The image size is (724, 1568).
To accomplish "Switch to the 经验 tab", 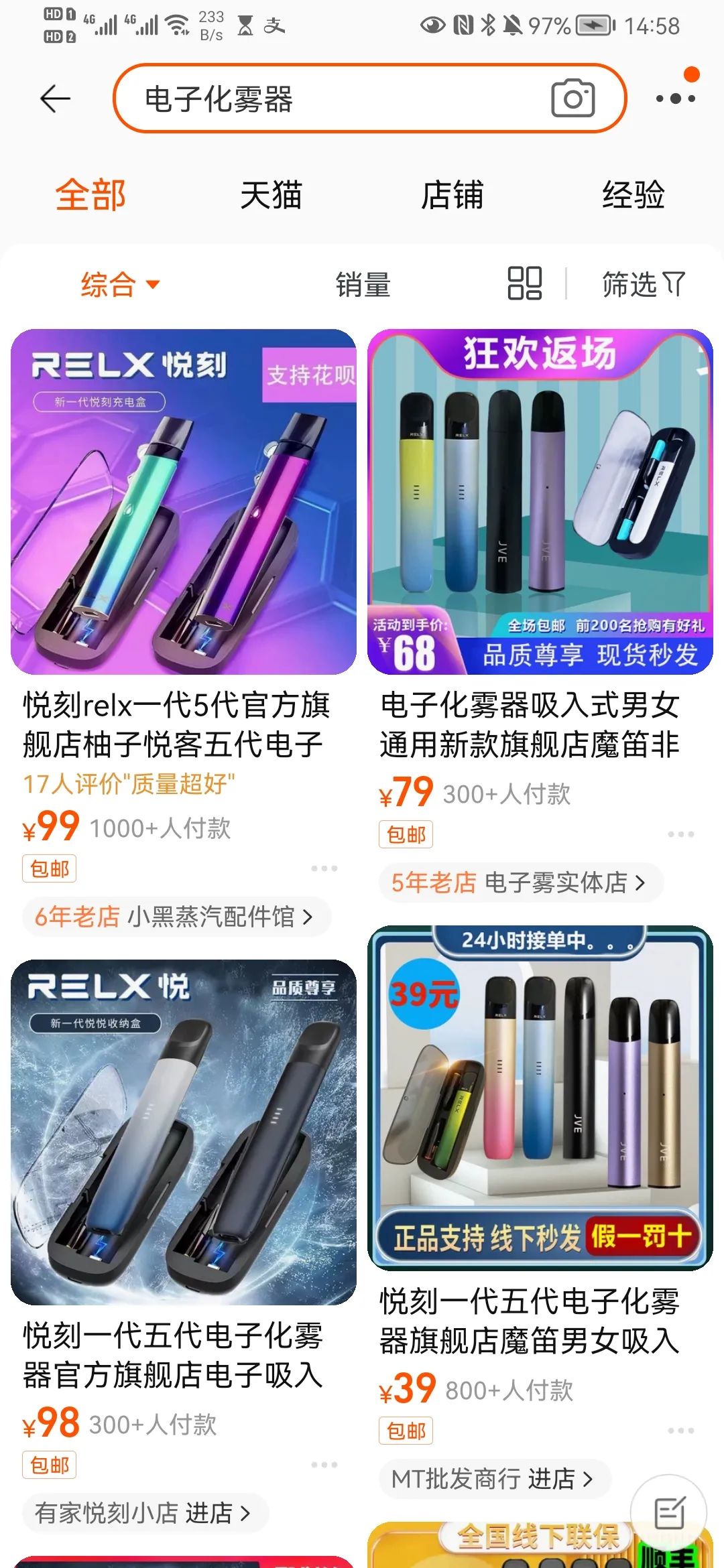I will pos(633,195).
